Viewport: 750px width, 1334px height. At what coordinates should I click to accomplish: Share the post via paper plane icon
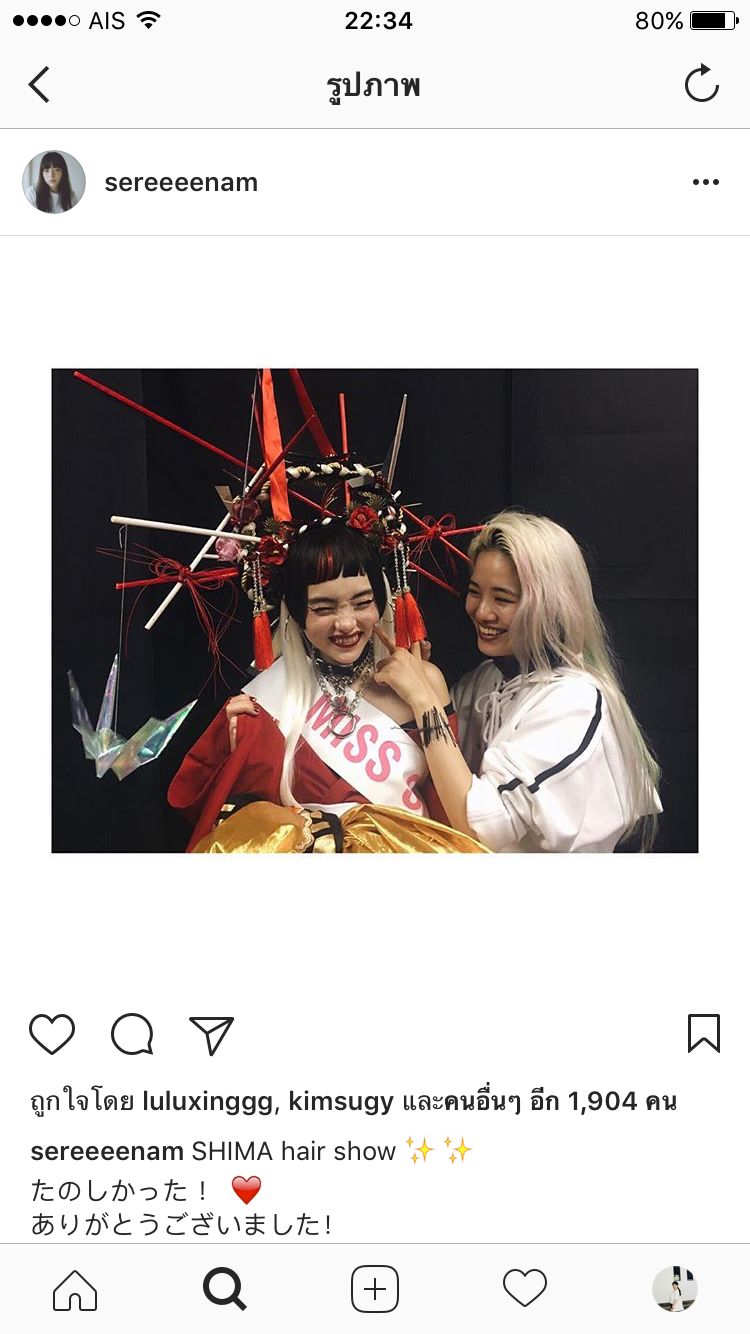click(x=211, y=1035)
